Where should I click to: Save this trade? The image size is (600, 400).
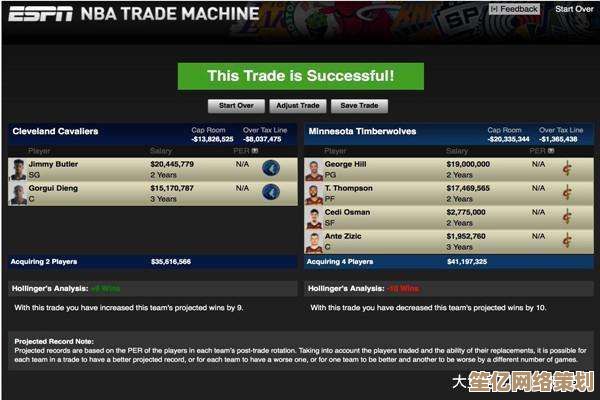point(362,106)
